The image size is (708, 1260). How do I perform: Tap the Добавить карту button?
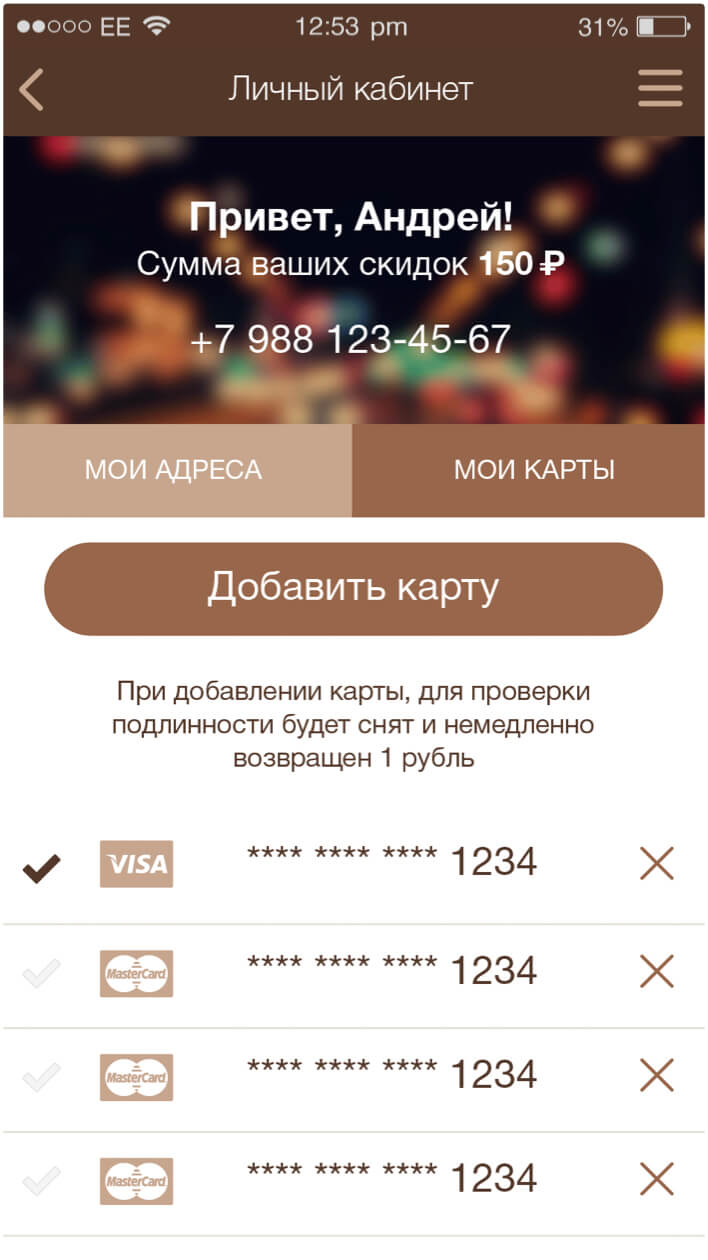click(x=353, y=588)
